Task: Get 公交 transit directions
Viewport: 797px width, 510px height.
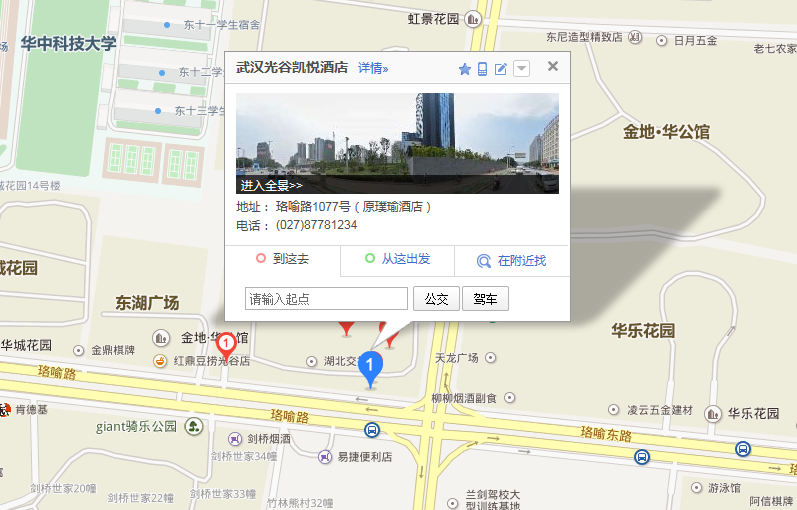Action: point(436,298)
